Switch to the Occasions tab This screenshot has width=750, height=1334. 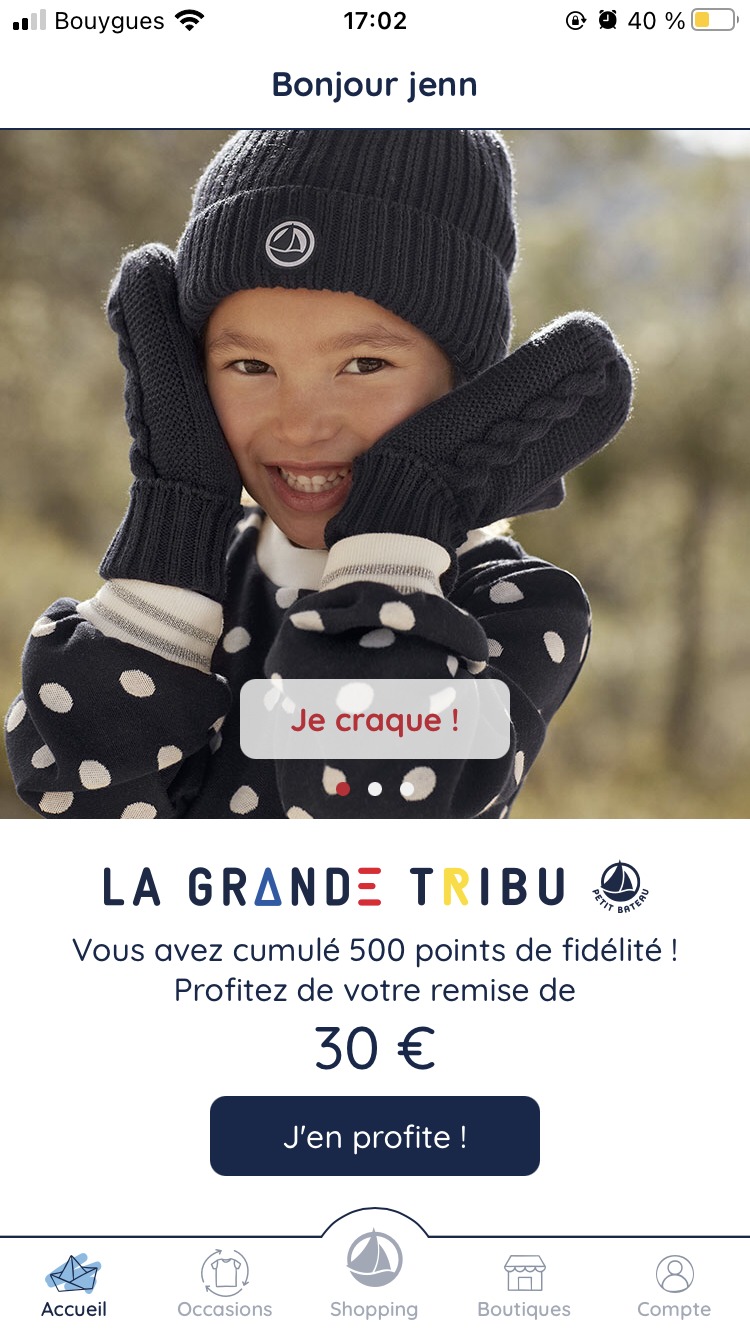[x=224, y=1285]
